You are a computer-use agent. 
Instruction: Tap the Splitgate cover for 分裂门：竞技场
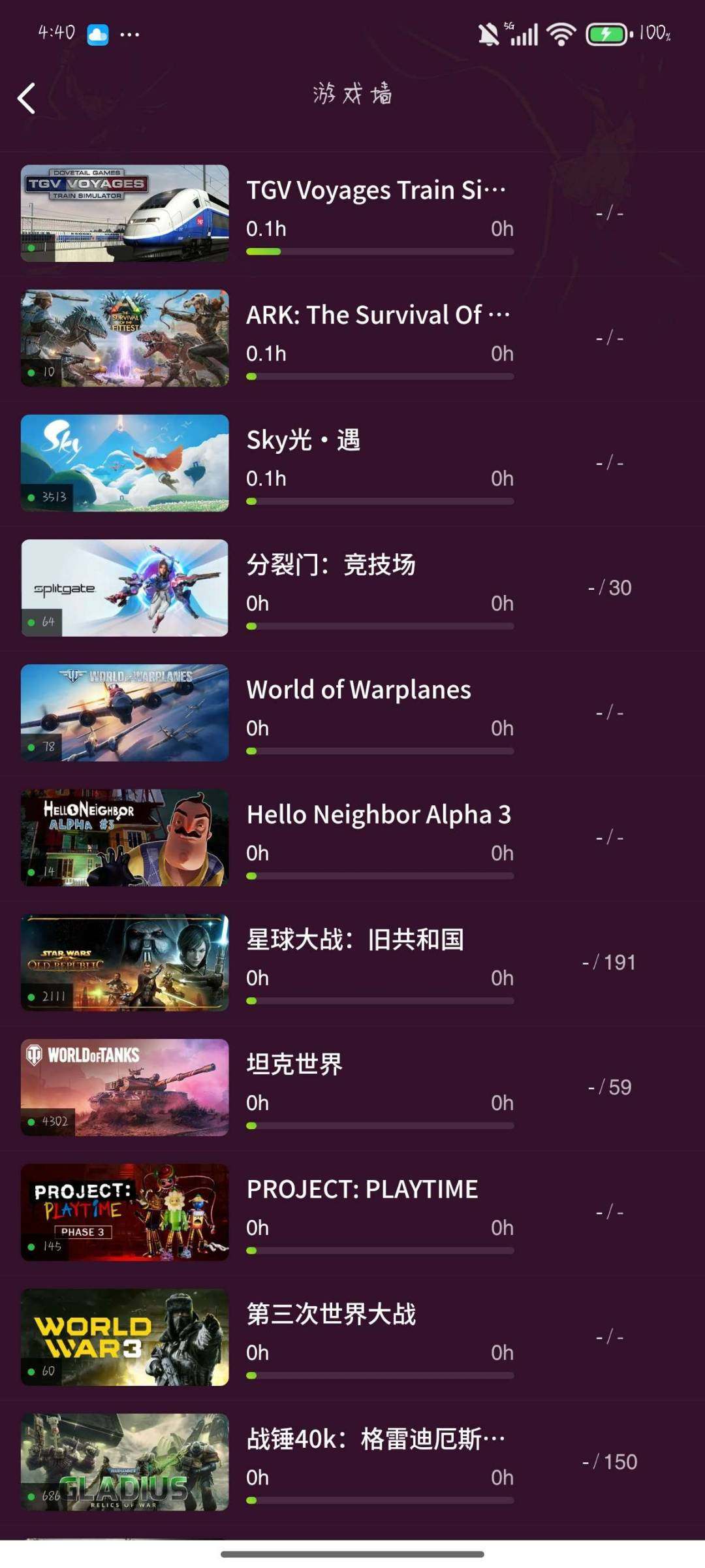click(x=125, y=586)
